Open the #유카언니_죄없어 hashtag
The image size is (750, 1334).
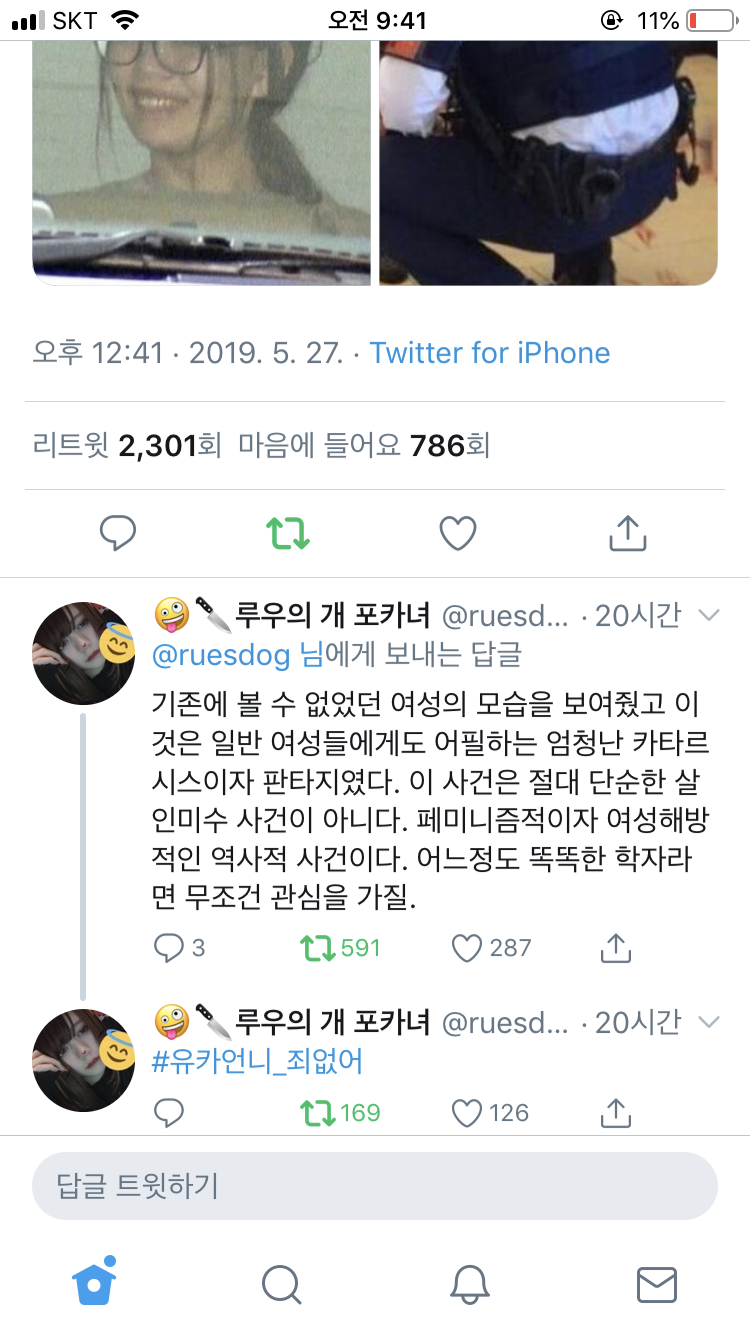[x=257, y=1061]
